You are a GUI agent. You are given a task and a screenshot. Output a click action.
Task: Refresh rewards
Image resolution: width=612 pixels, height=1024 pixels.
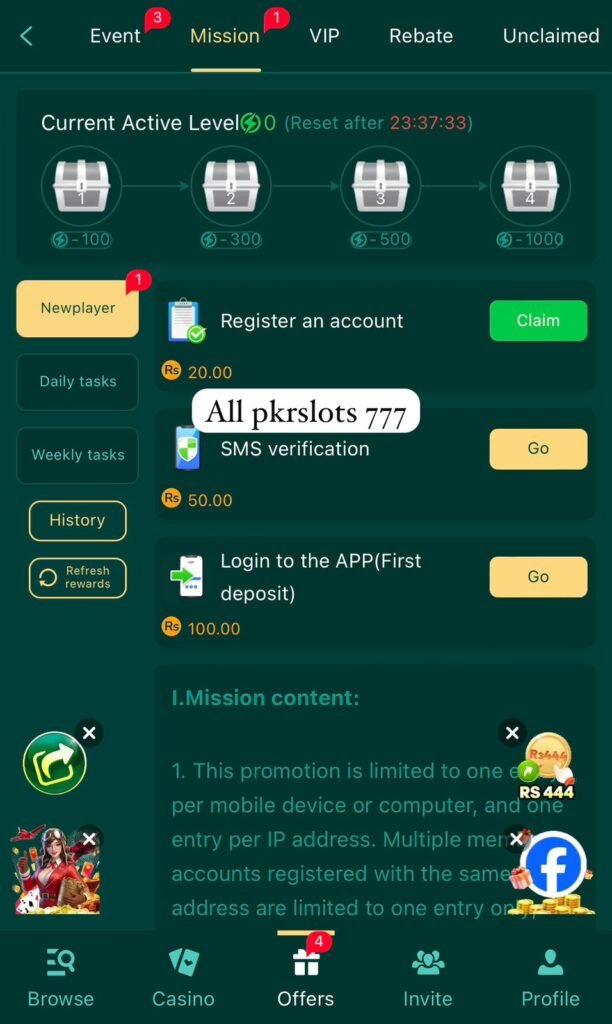[78, 578]
